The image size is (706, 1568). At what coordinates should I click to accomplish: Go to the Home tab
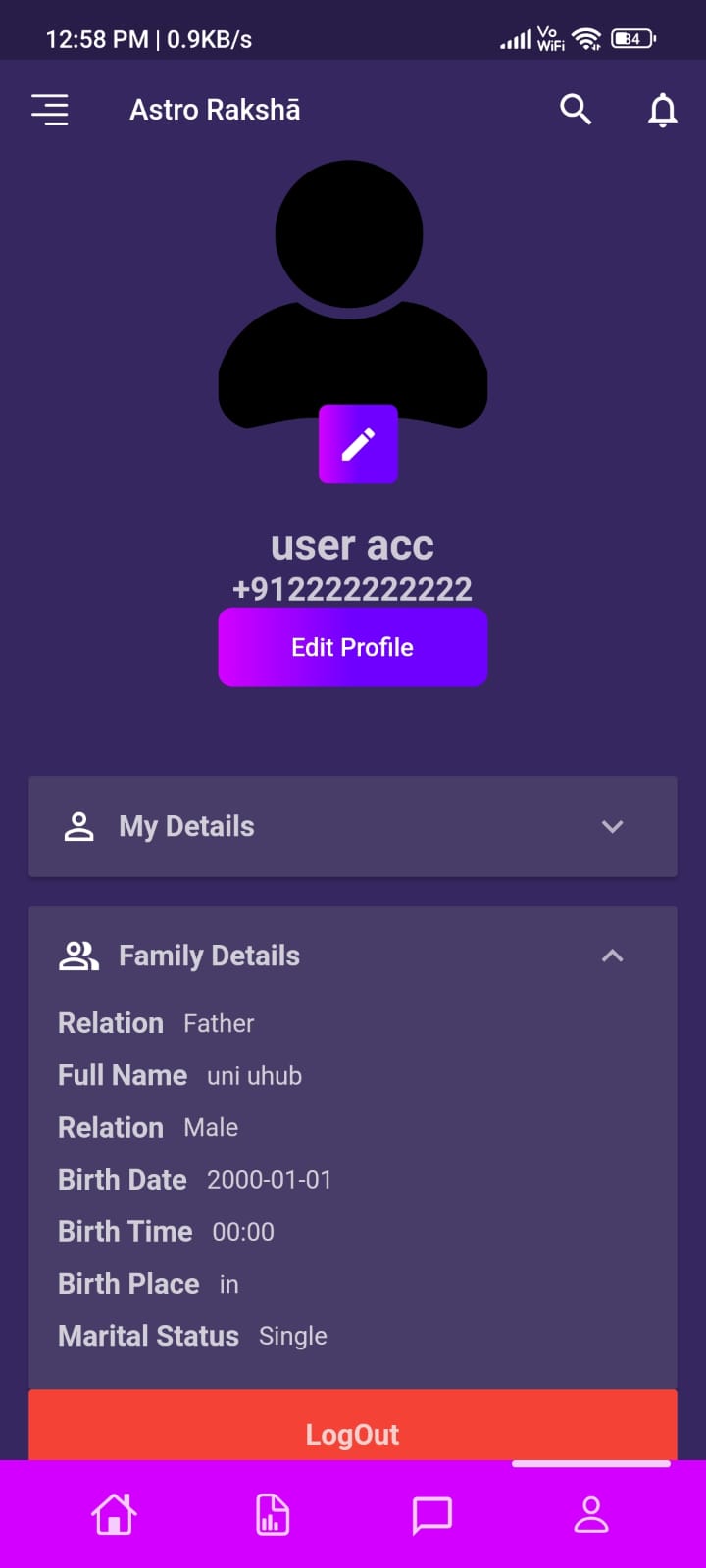pyautogui.click(x=114, y=1515)
